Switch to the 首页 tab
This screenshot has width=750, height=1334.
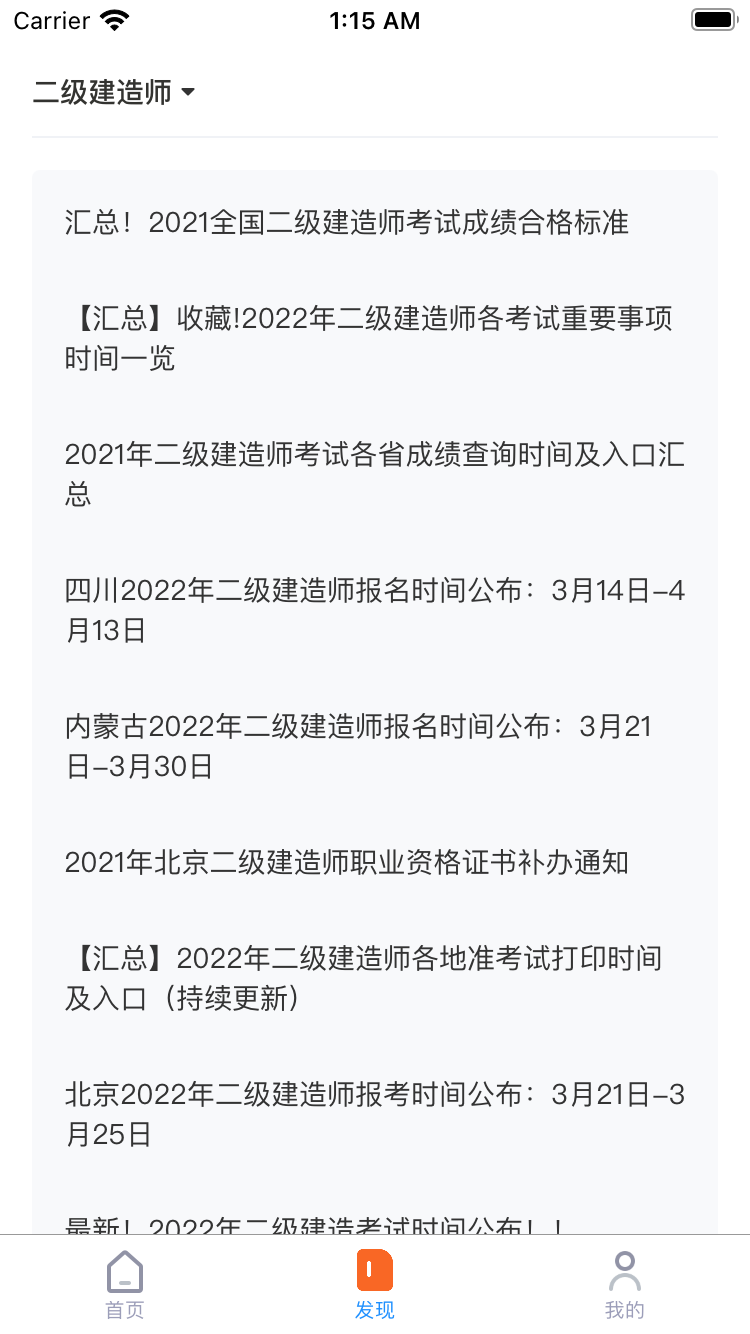[125, 1284]
